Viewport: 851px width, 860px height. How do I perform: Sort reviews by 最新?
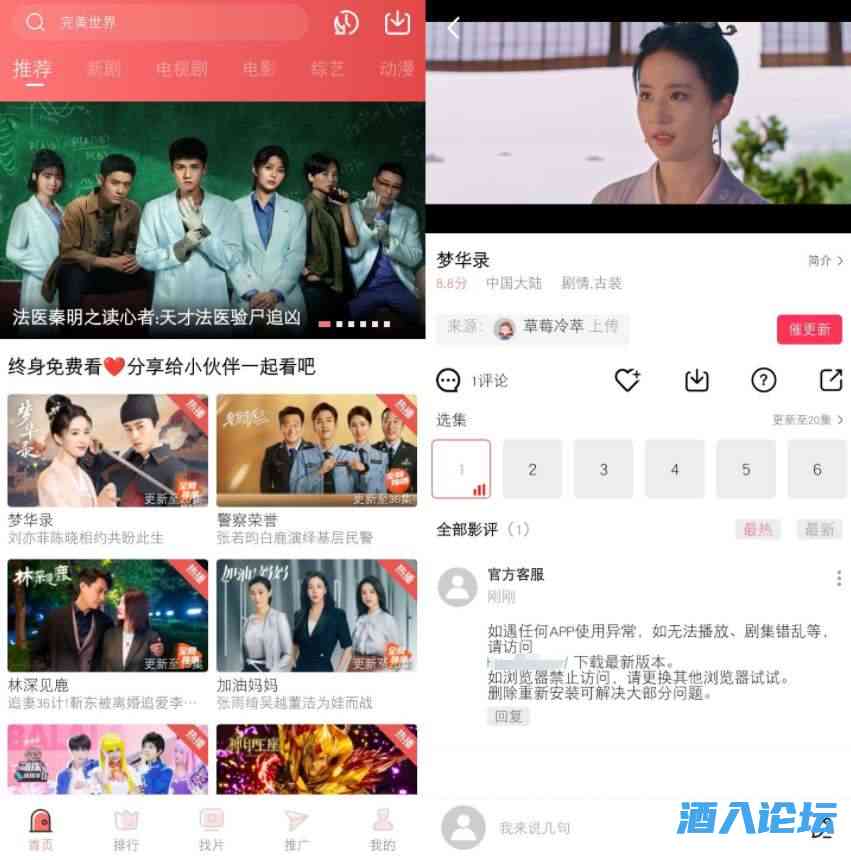pyautogui.click(x=819, y=529)
